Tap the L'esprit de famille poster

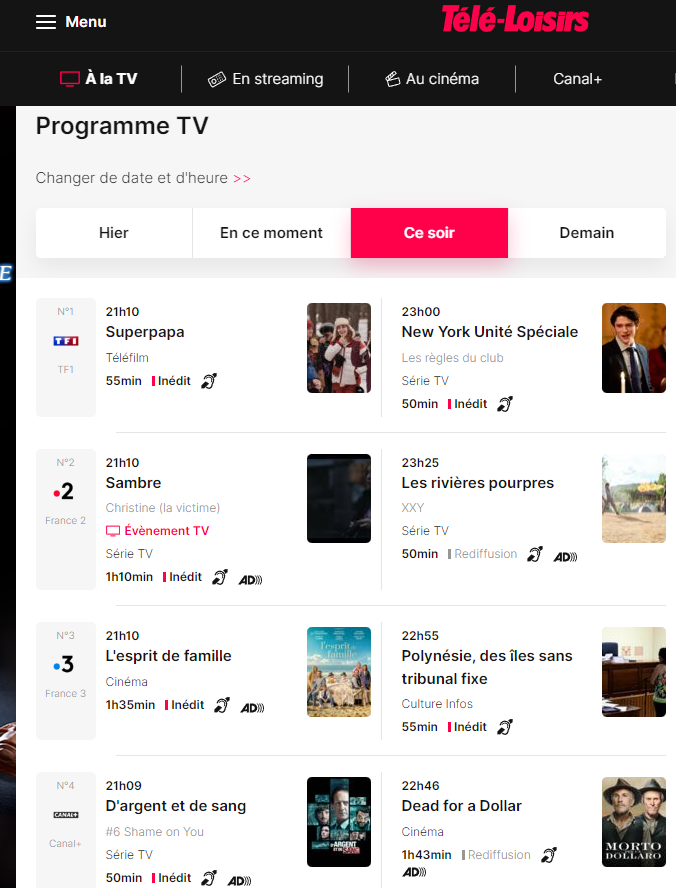click(338, 672)
